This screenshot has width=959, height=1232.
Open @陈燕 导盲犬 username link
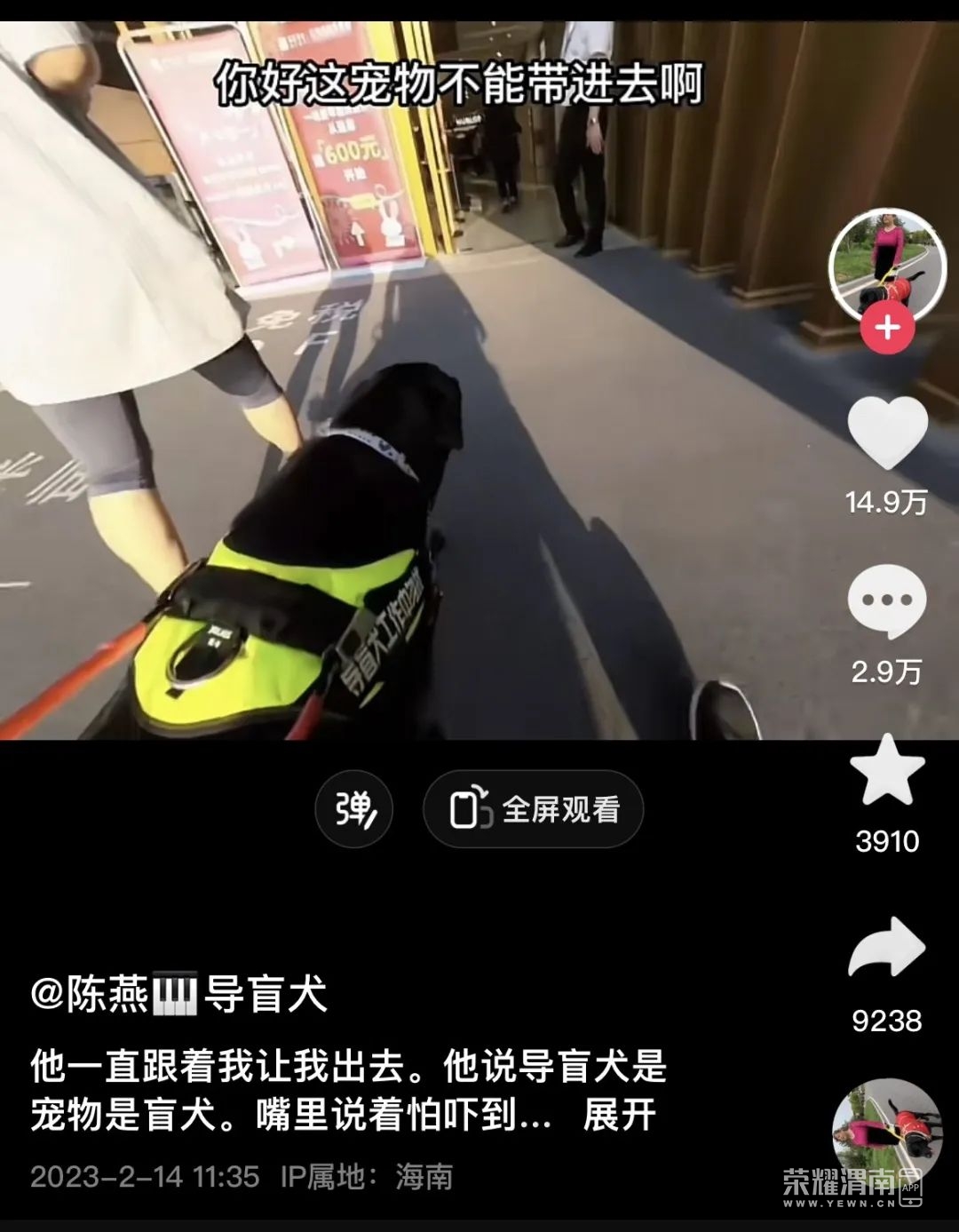(x=178, y=994)
